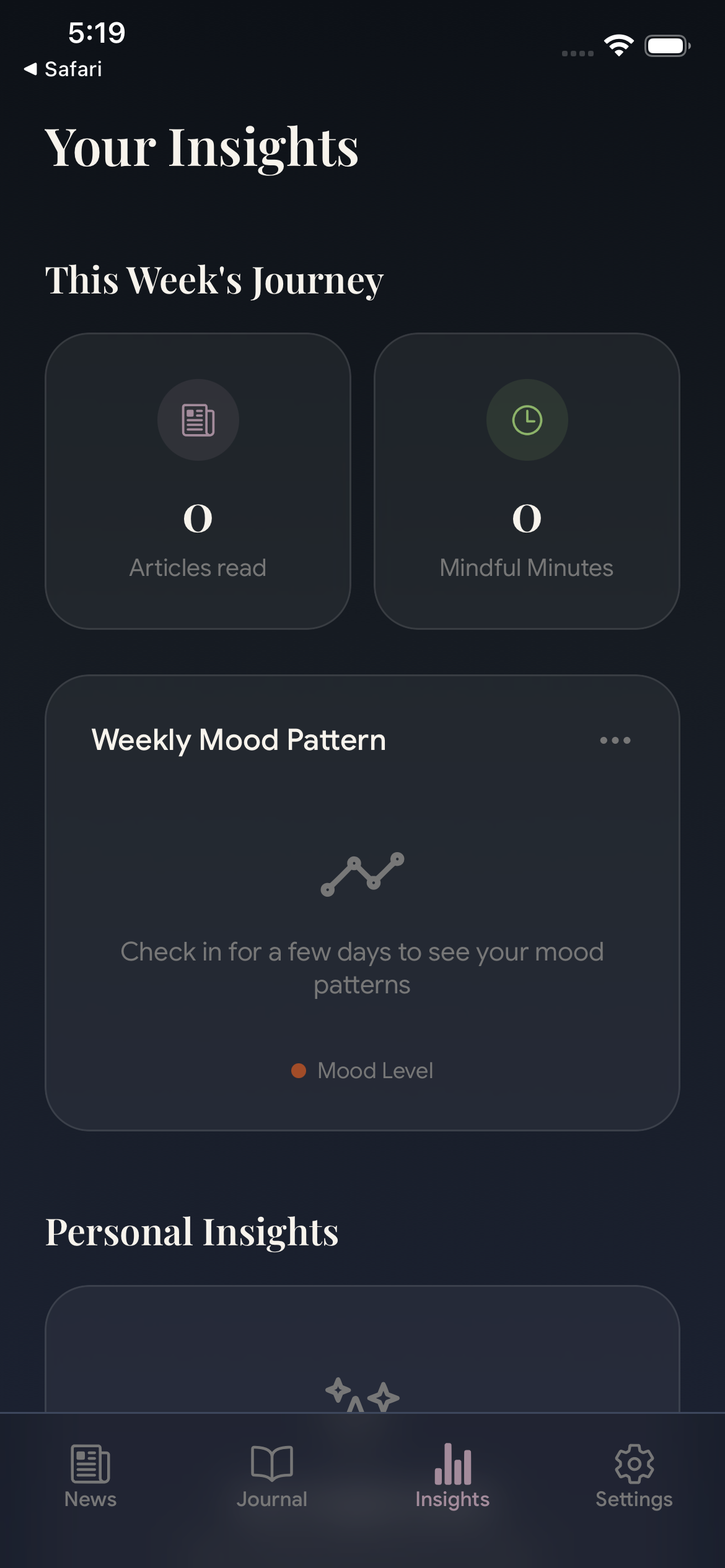Switch to the Journal tab
The width and height of the screenshot is (725, 1568).
[271, 1476]
